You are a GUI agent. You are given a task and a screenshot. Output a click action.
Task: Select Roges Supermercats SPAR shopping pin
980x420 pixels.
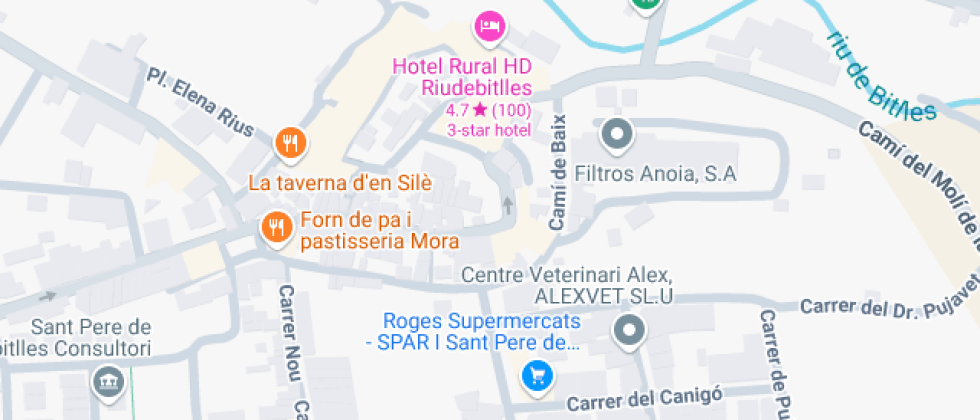(x=537, y=376)
